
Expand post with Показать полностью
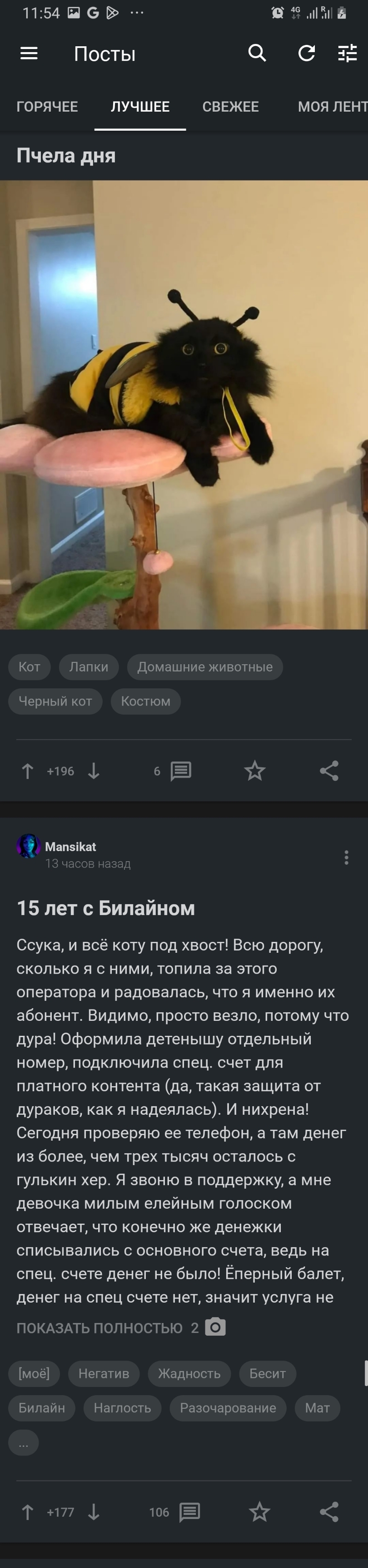(99, 1328)
